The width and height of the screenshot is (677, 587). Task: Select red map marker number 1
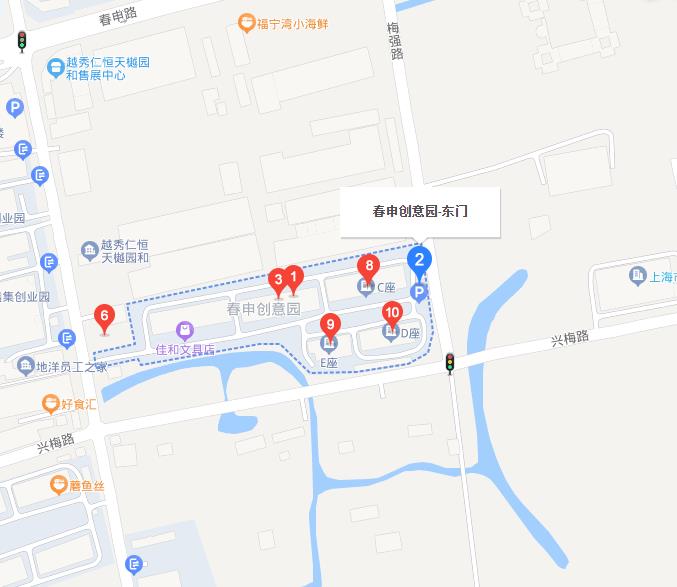click(293, 276)
